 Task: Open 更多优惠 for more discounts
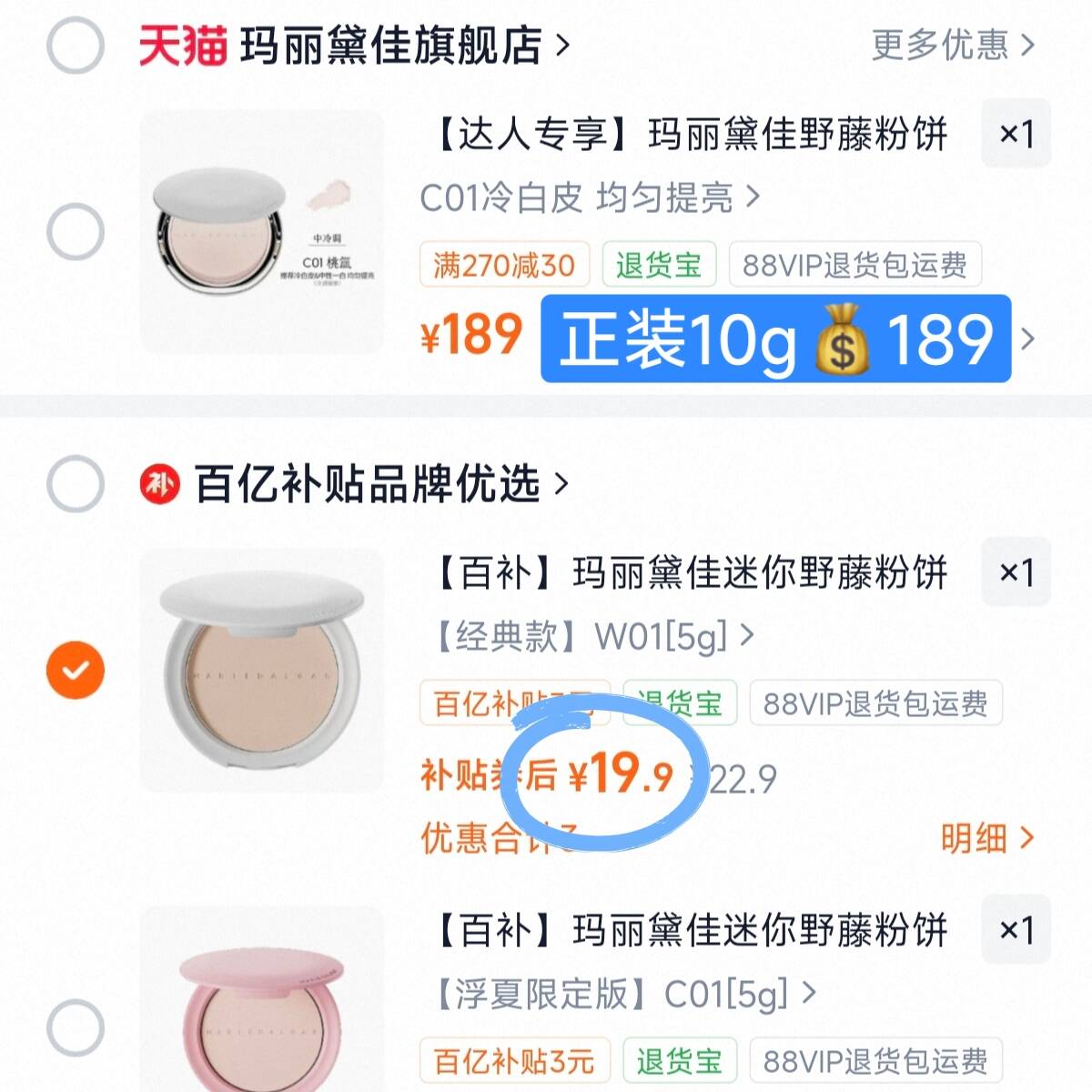tap(952, 45)
